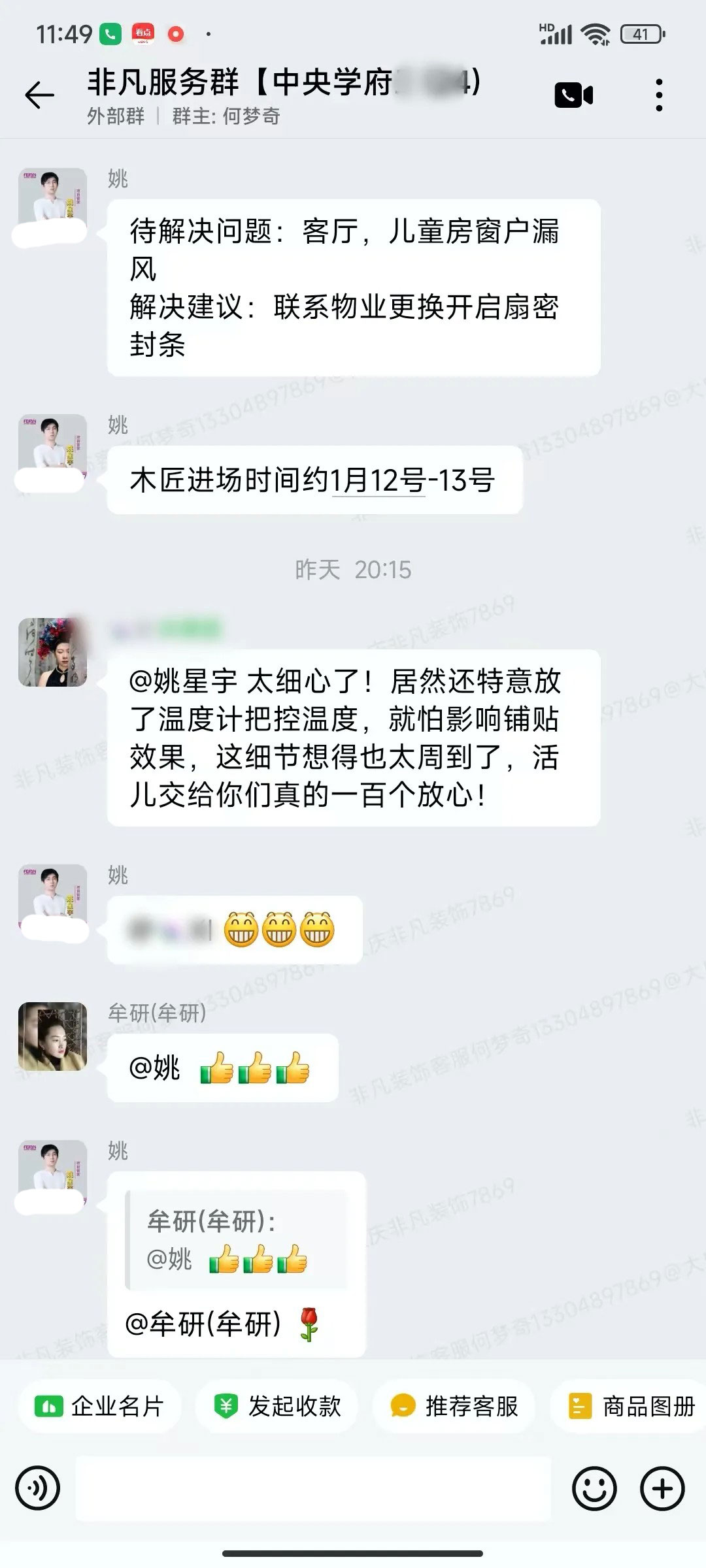The image size is (706, 1568).
Task: Open avatar of the 太细心了 message sender
Action: point(52,652)
